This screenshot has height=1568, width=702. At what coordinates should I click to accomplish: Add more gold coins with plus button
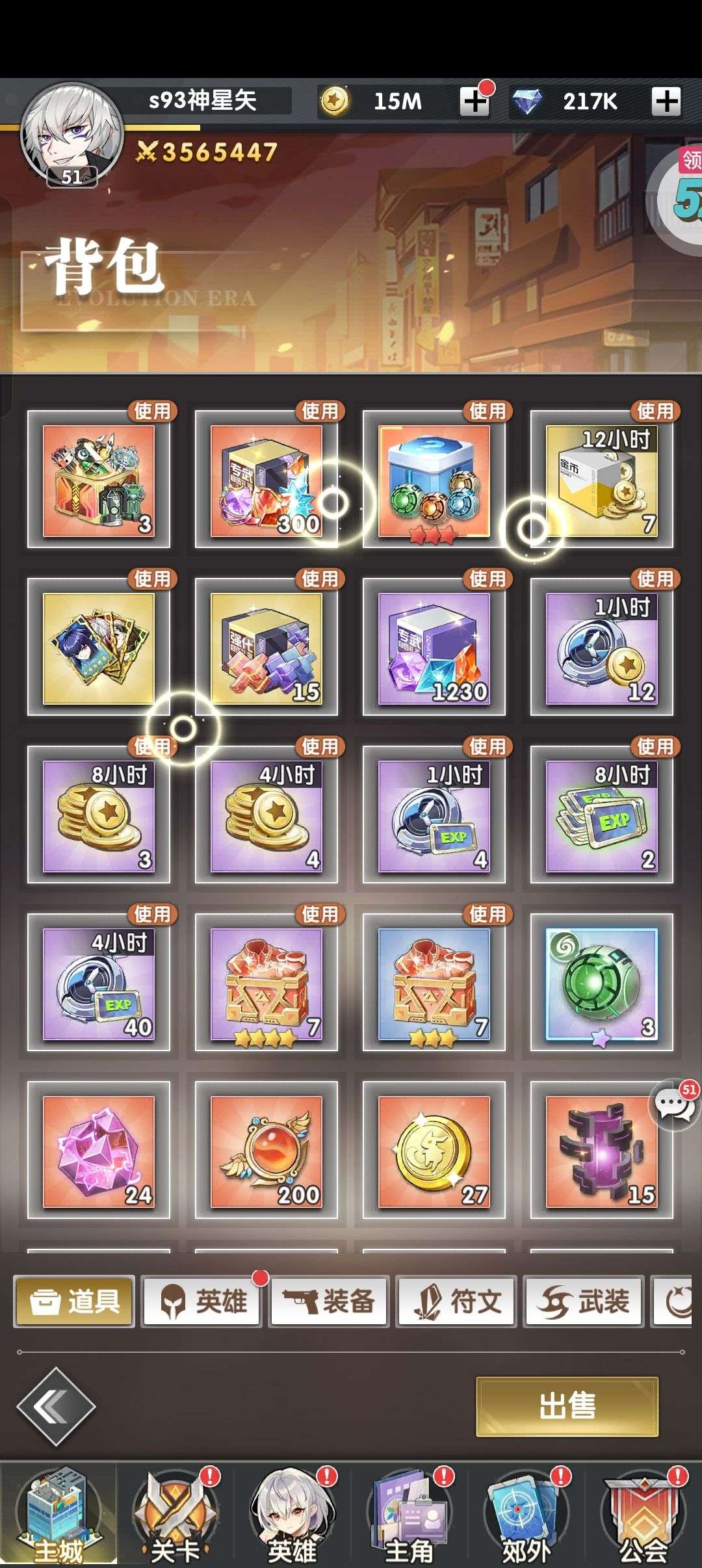(474, 101)
